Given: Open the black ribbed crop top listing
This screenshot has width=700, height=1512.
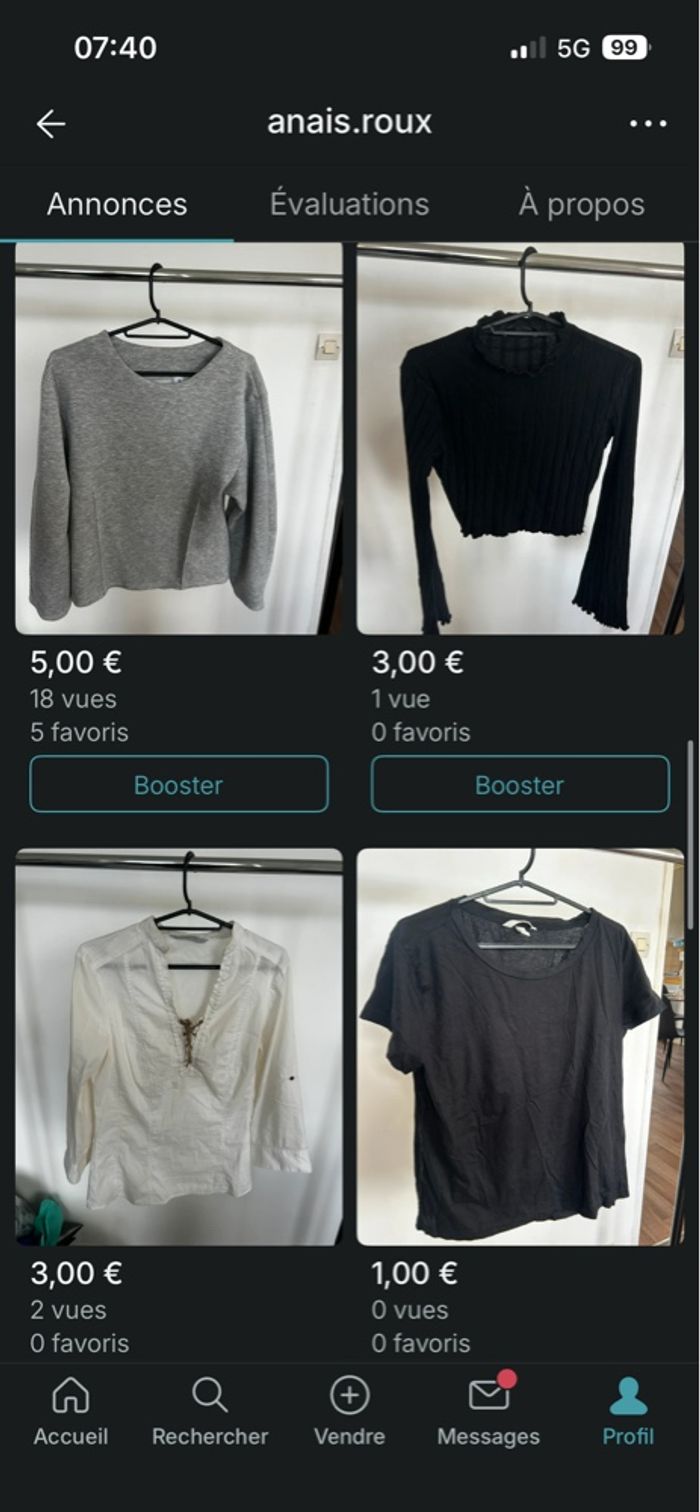Looking at the screenshot, I should click(x=520, y=438).
